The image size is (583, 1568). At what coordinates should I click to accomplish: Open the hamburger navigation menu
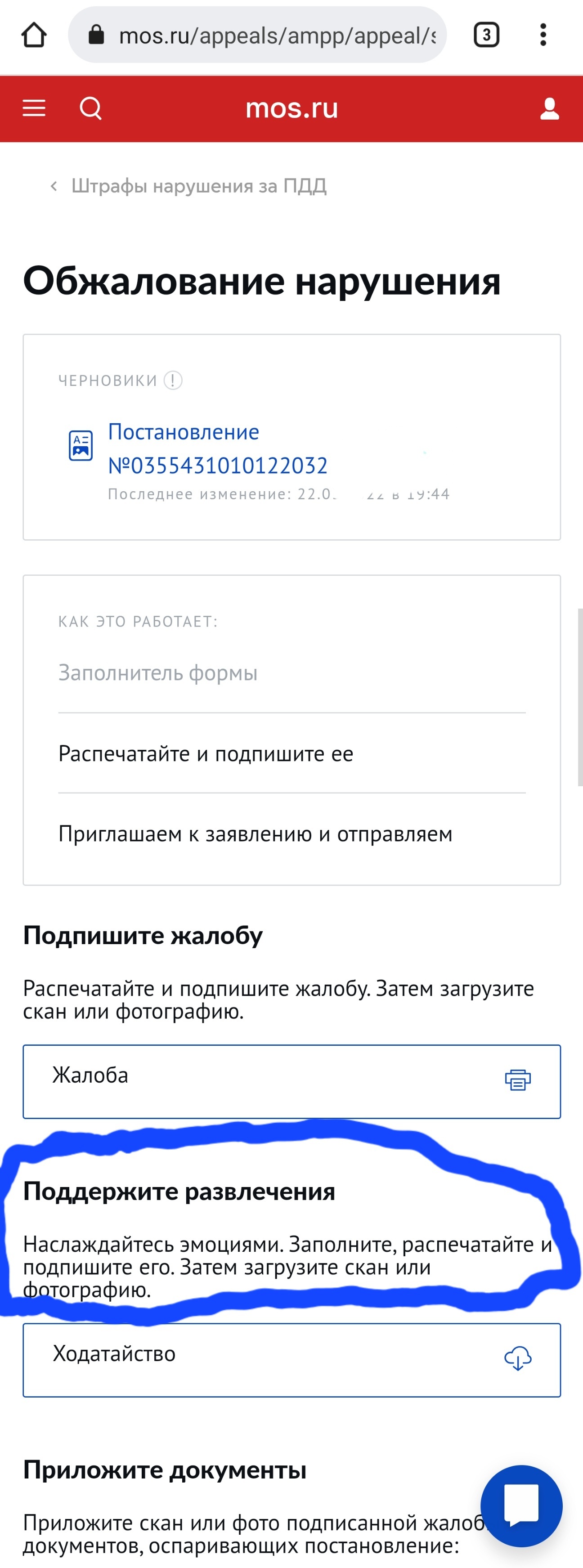[34, 108]
